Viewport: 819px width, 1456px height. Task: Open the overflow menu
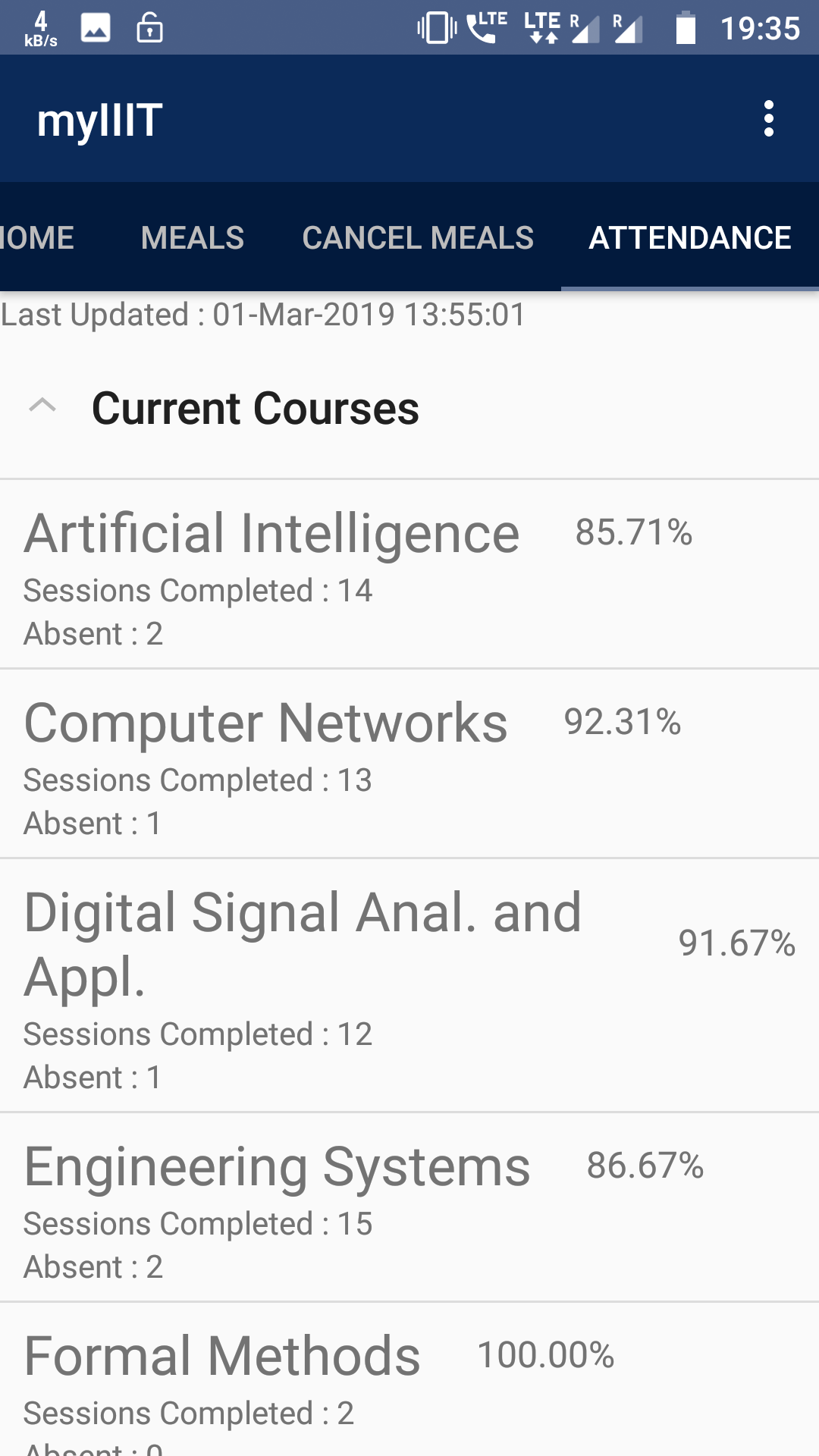tap(768, 119)
